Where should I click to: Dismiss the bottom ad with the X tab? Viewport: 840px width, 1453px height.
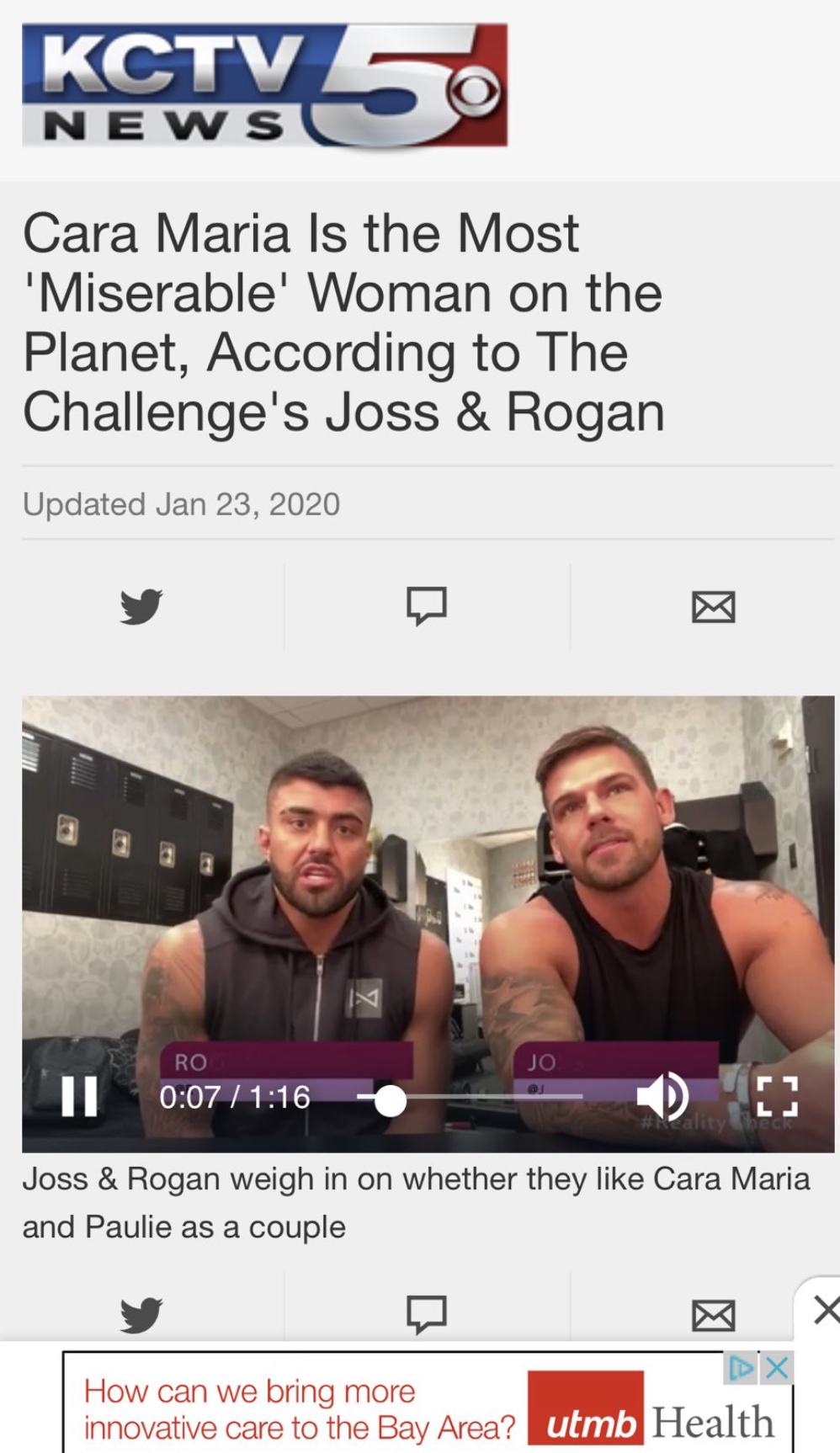click(825, 1310)
